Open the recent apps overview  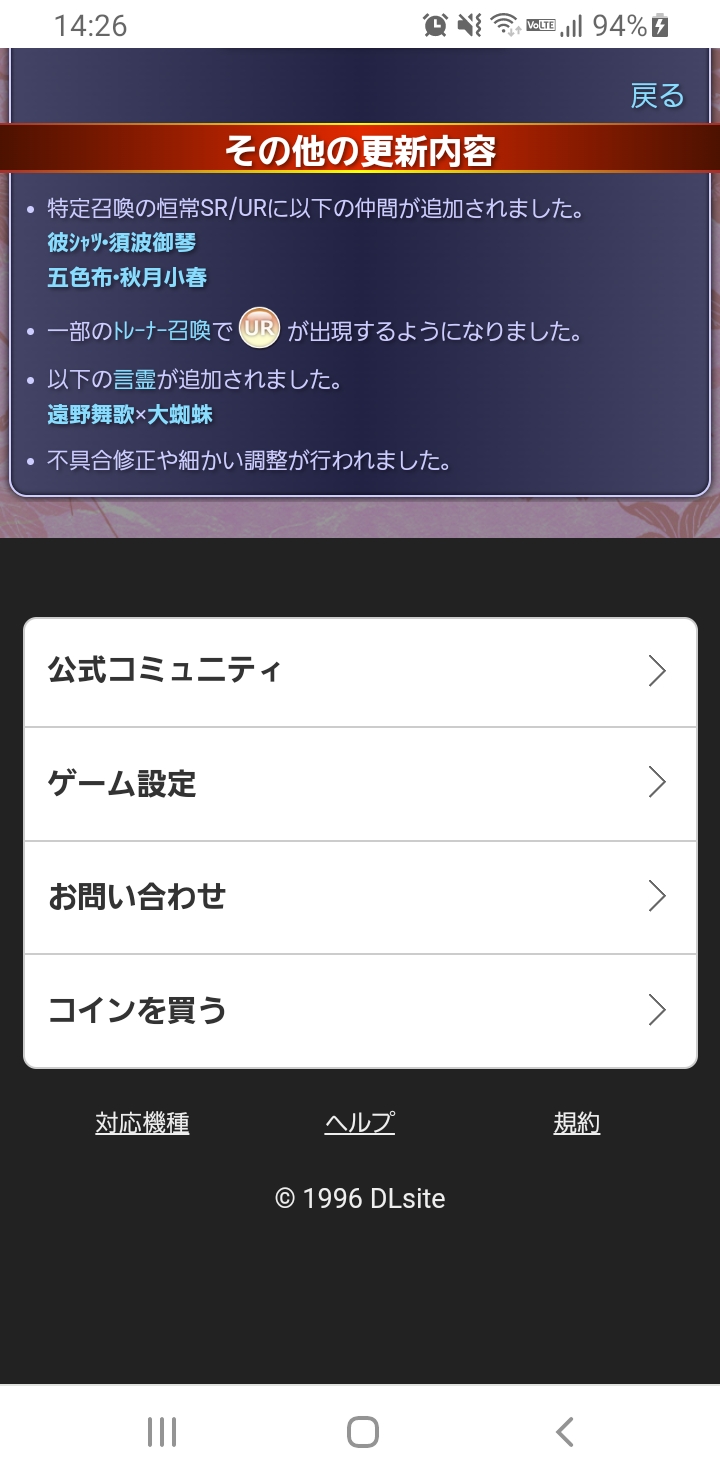pyautogui.click(x=162, y=1432)
